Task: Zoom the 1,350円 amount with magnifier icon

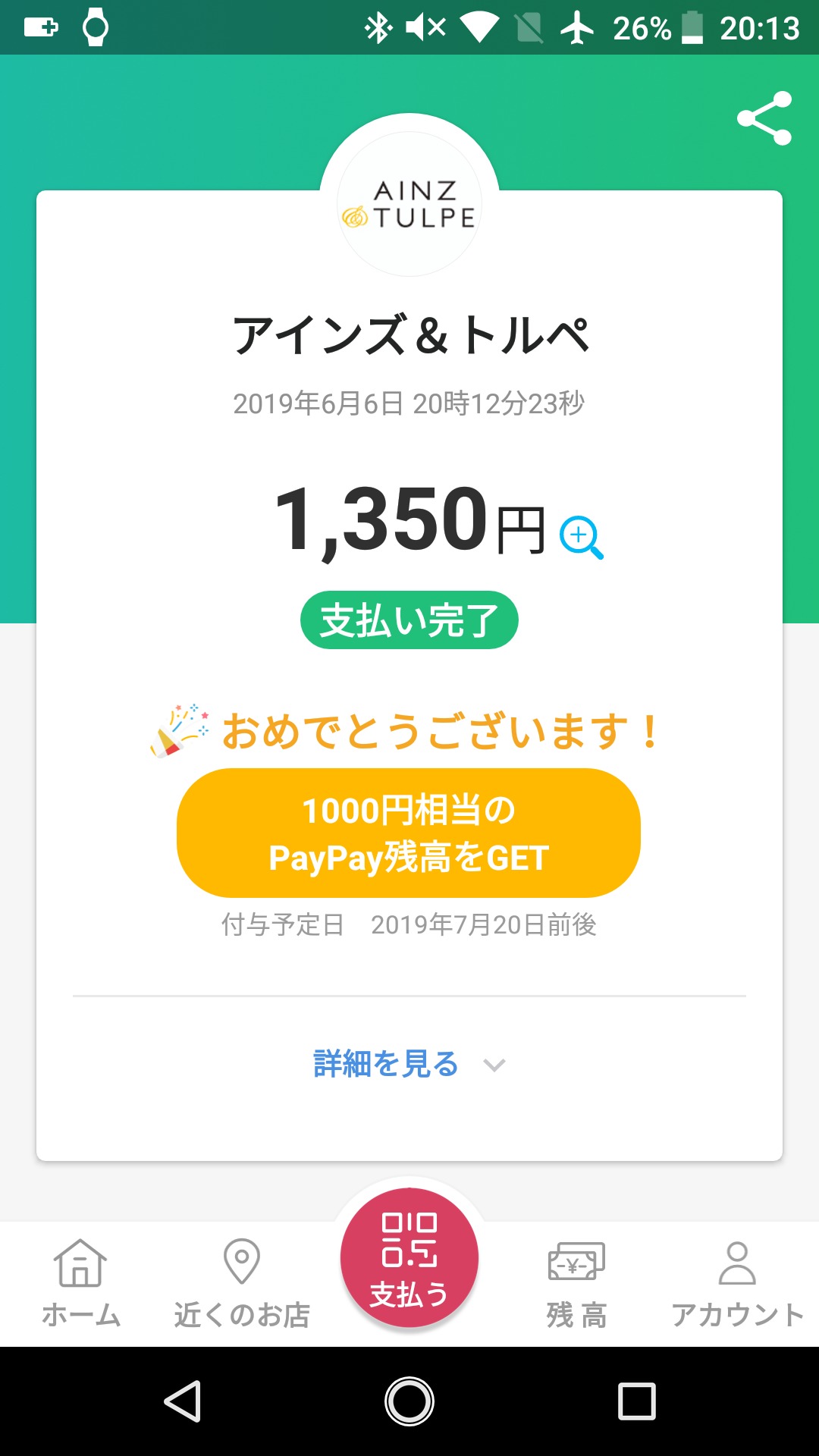Action: [x=581, y=537]
